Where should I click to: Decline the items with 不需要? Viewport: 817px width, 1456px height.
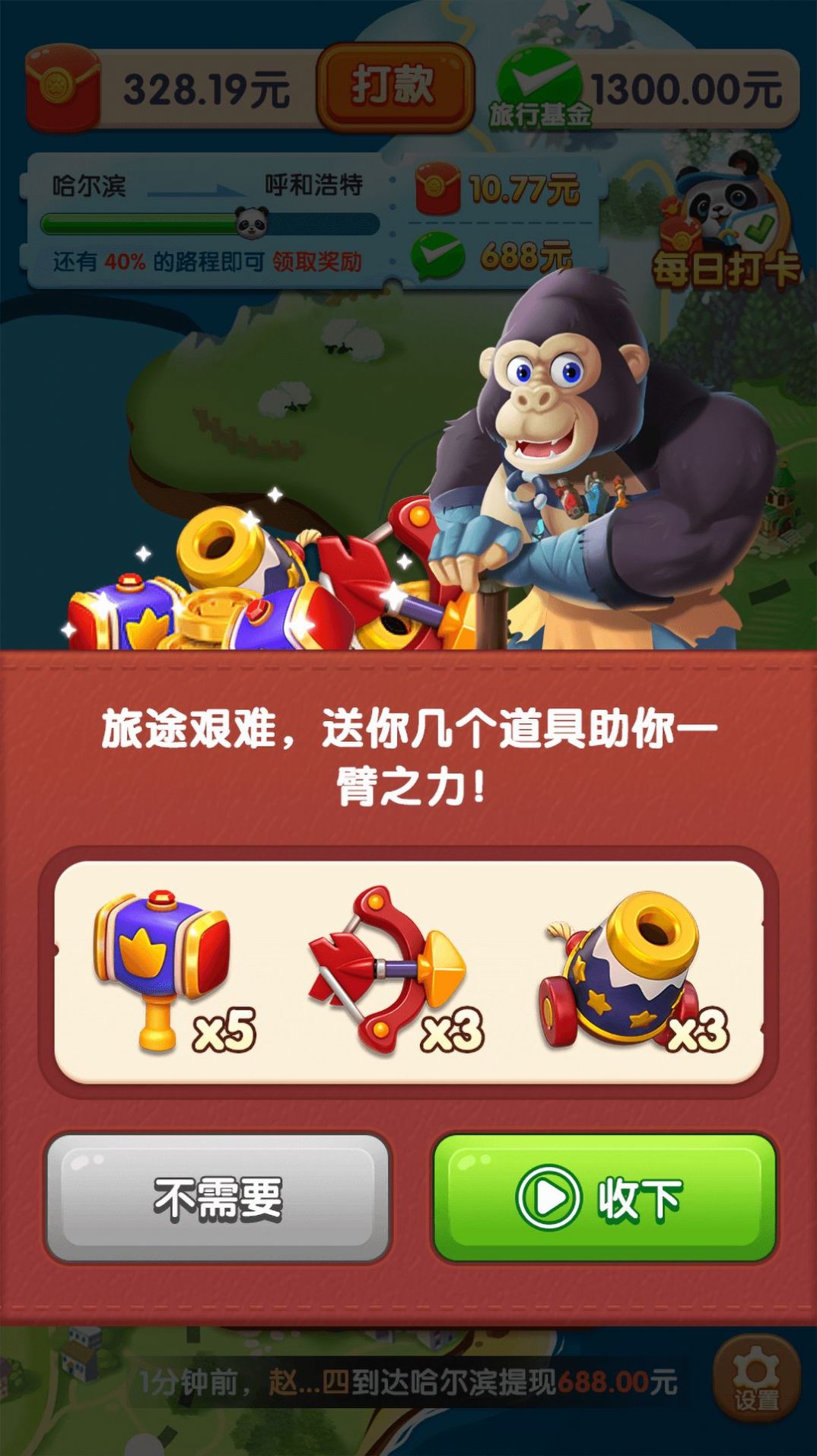218,1198
